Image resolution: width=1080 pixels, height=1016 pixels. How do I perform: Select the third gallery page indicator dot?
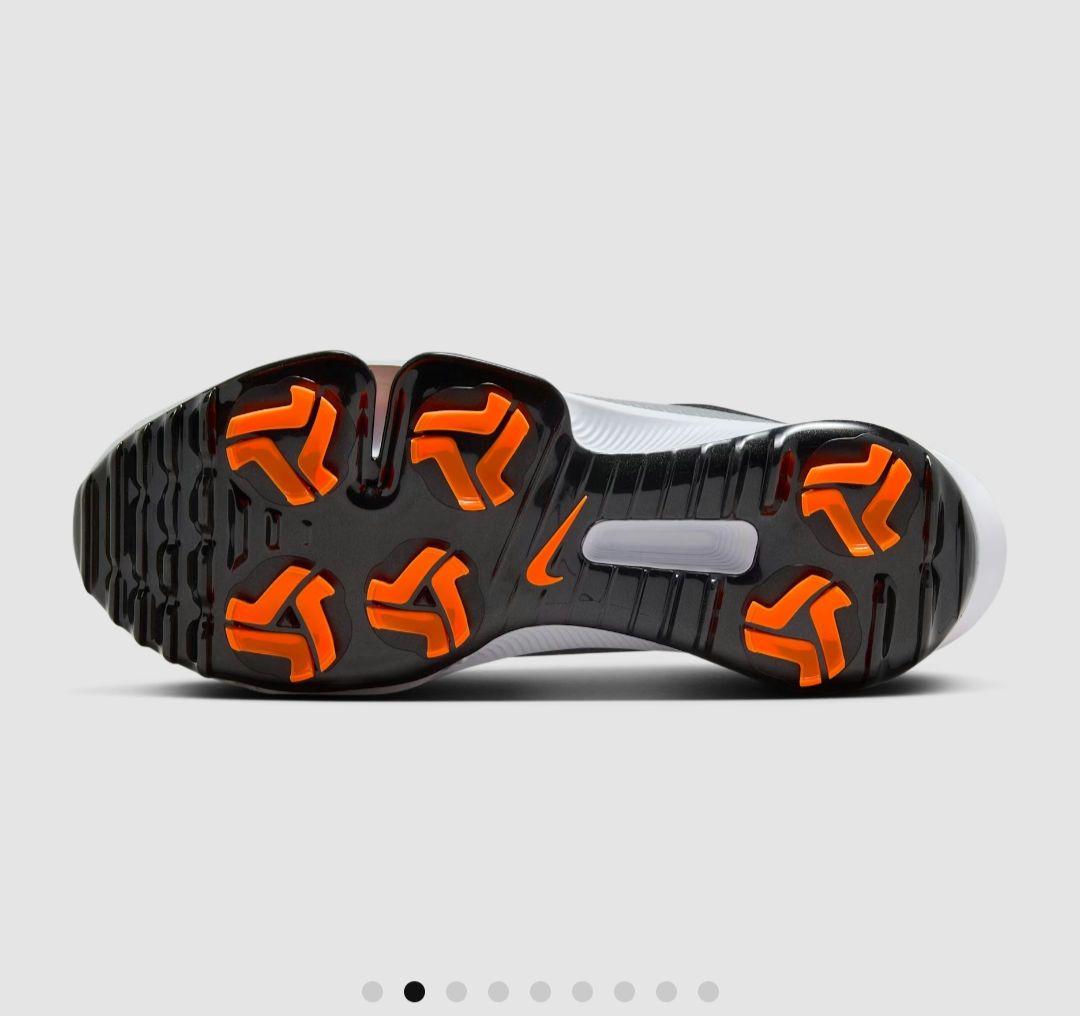coord(456,991)
